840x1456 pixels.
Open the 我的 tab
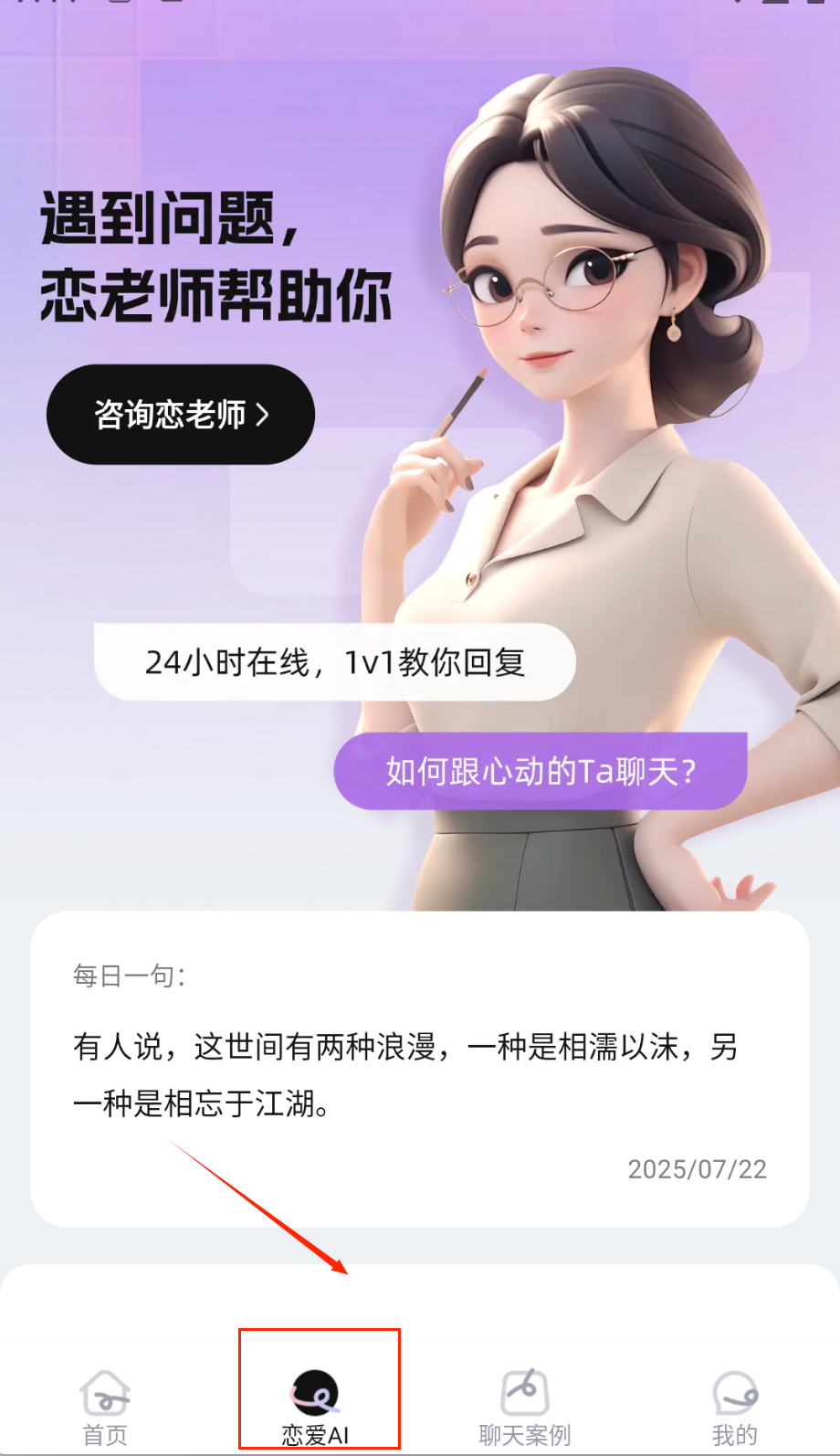735,1407
